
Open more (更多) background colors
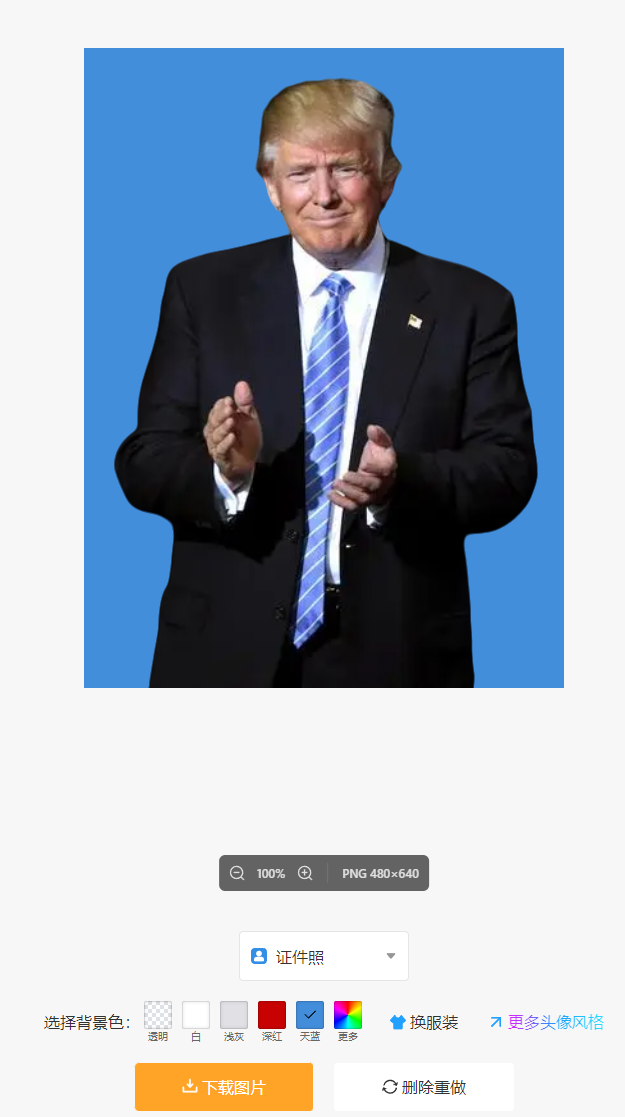point(348,1015)
